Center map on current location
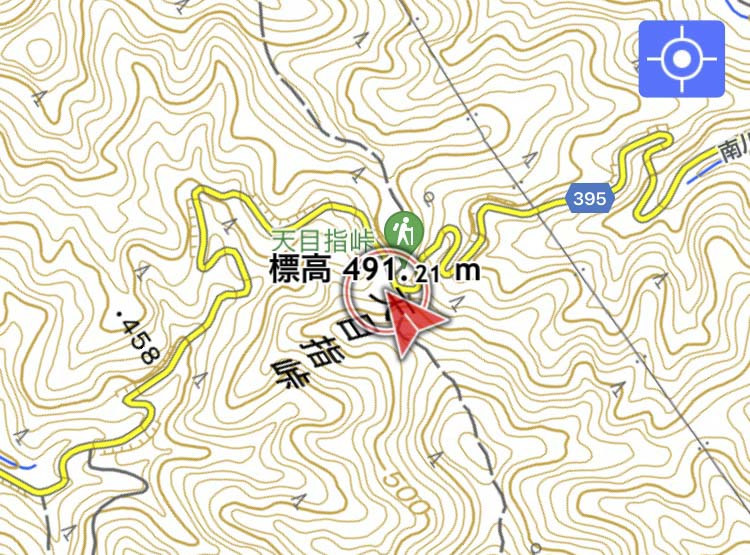This screenshot has width=750, height=555. 684,59
